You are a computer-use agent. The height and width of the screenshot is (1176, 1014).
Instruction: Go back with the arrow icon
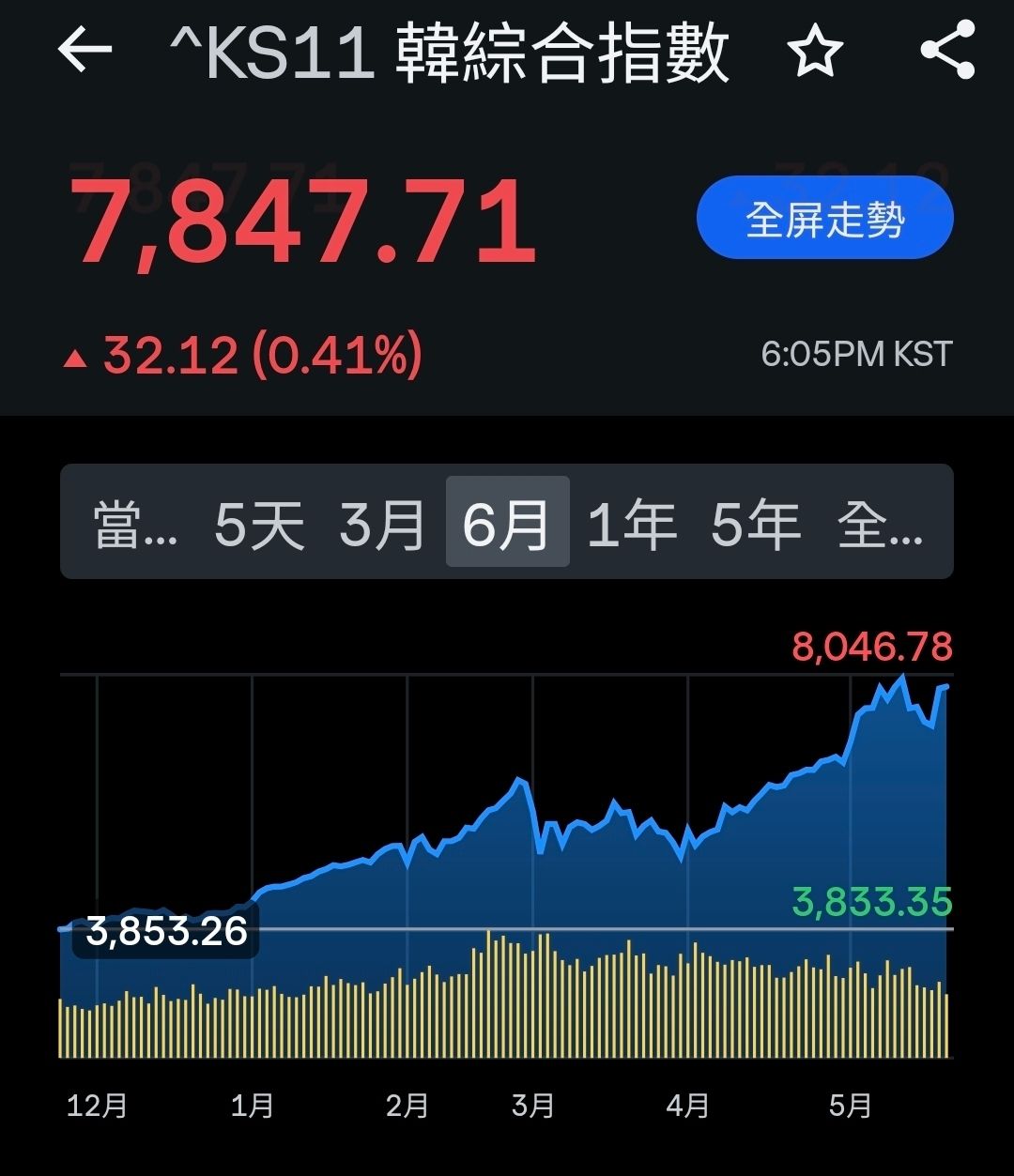pos(84,51)
